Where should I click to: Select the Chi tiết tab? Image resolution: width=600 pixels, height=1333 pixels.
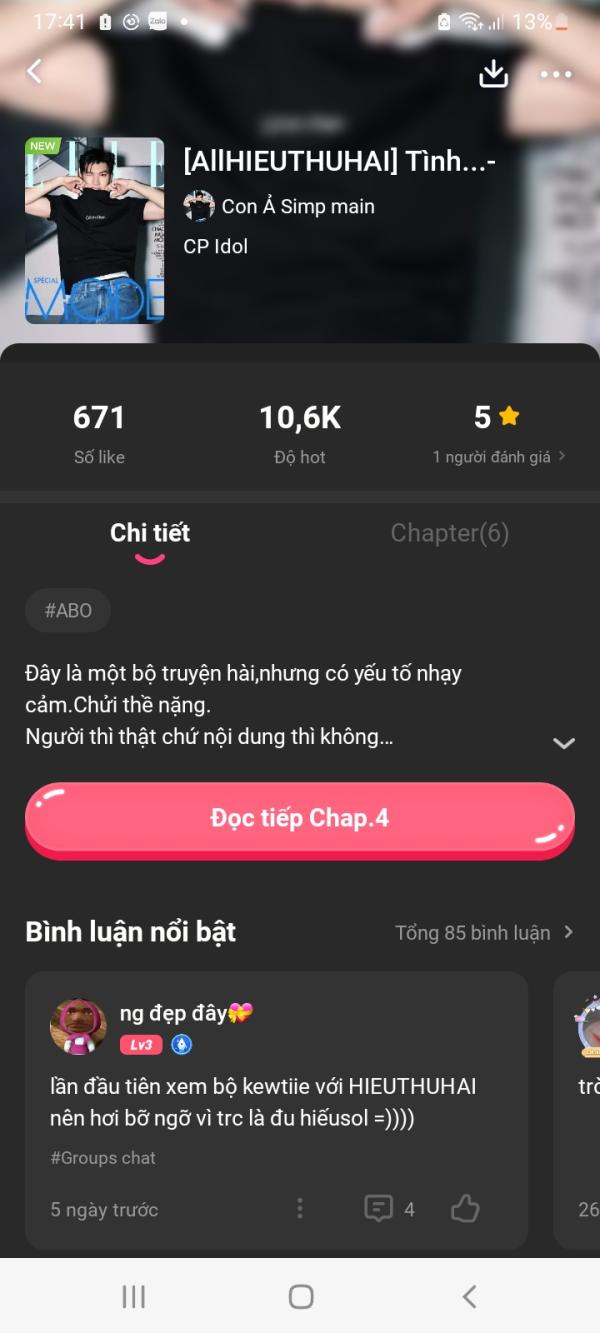pyautogui.click(x=150, y=533)
